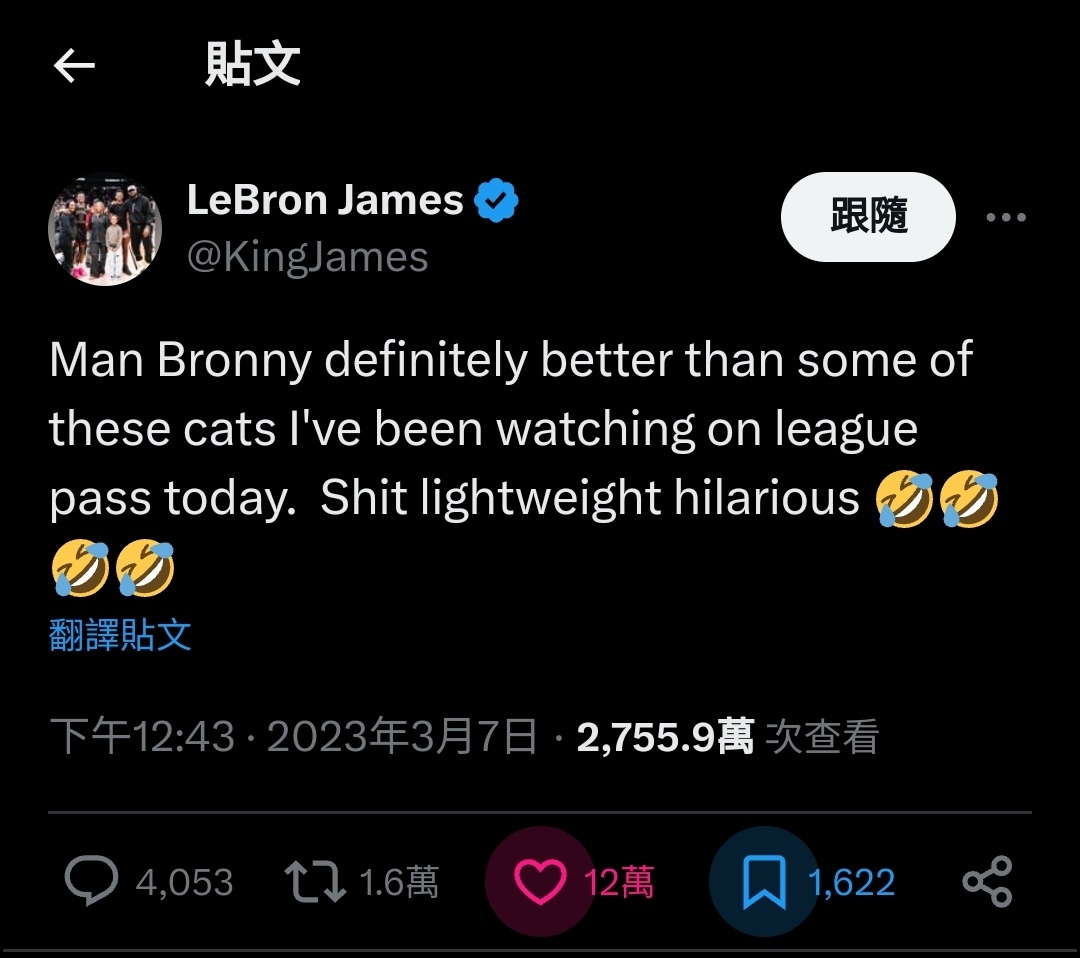
Task: Follow LeBron James with the 跟隨 button
Action: click(x=868, y=216)
